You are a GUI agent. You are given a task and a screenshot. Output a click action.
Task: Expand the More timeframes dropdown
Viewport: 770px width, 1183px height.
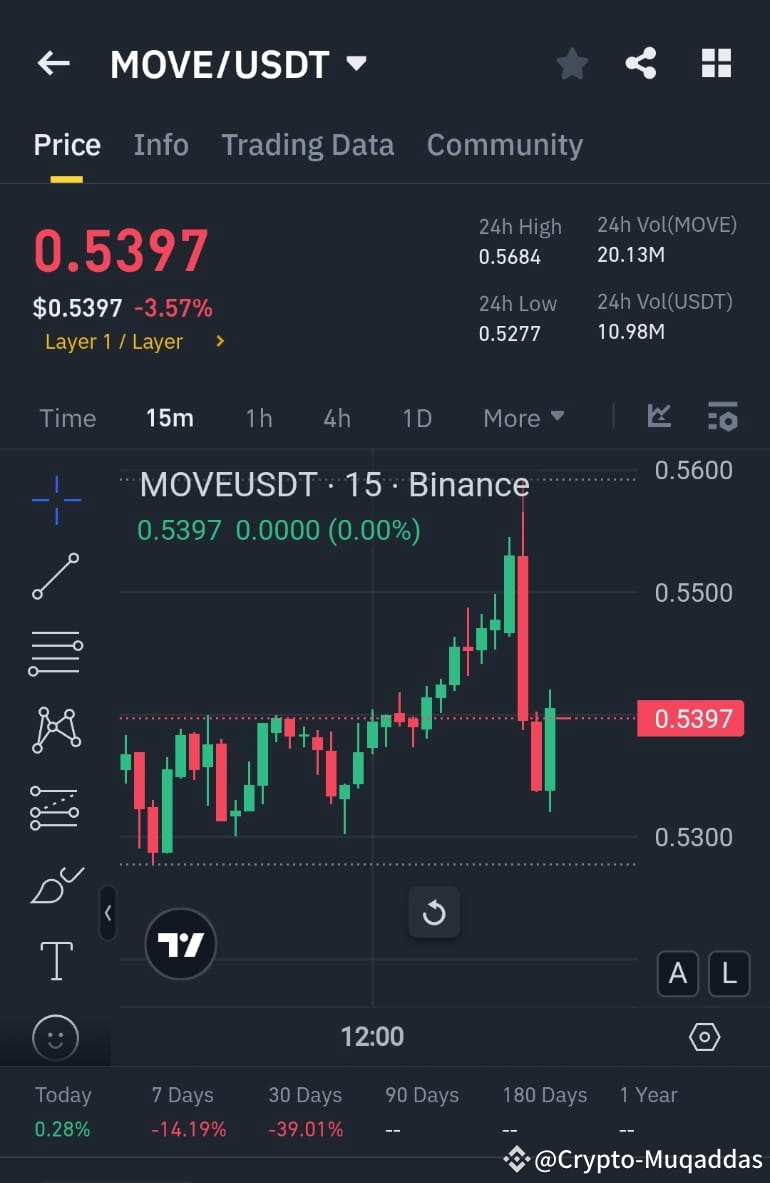point(522,418)
